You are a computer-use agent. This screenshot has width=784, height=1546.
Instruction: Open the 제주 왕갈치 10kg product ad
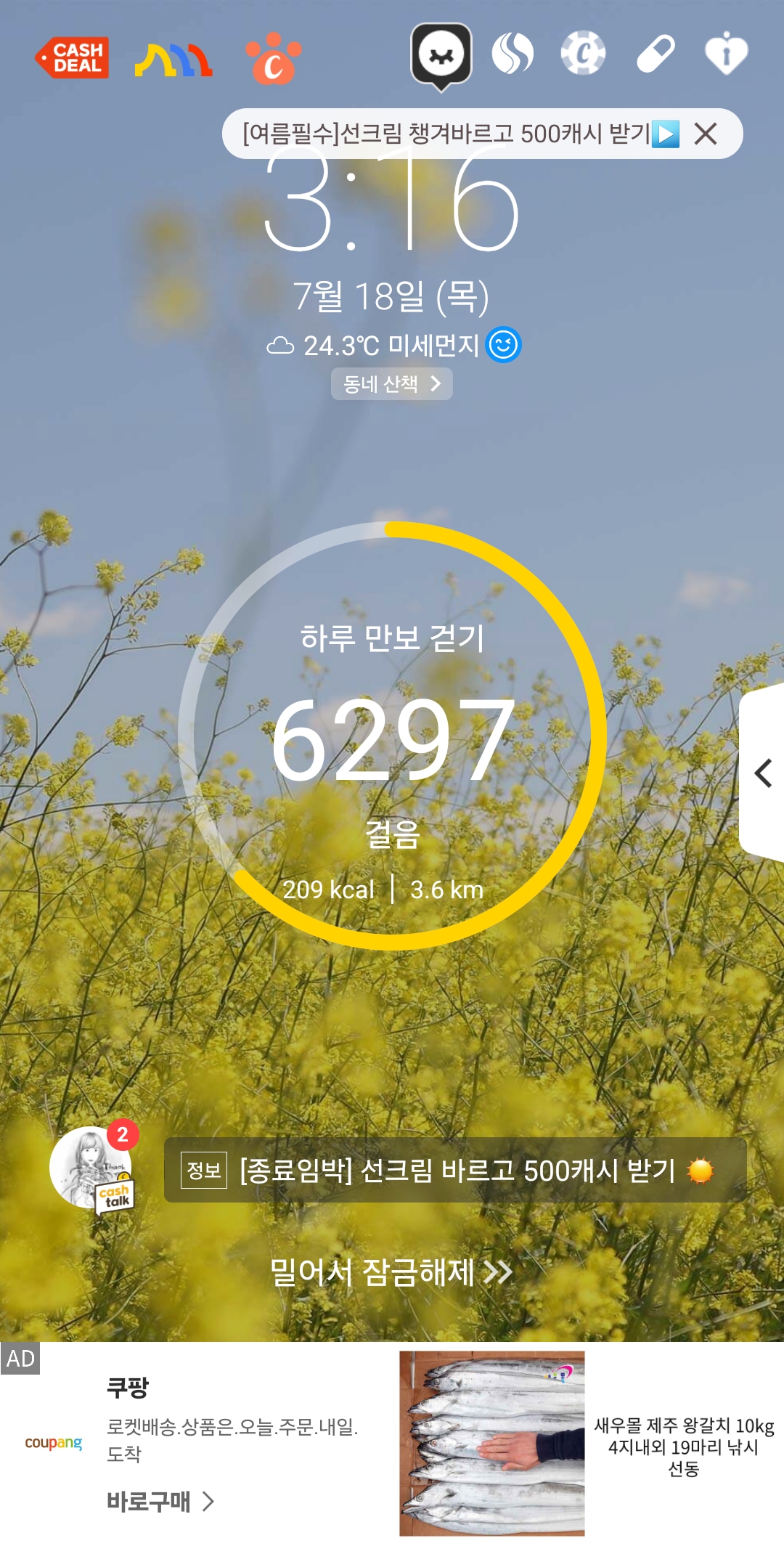pos(682,1447)
